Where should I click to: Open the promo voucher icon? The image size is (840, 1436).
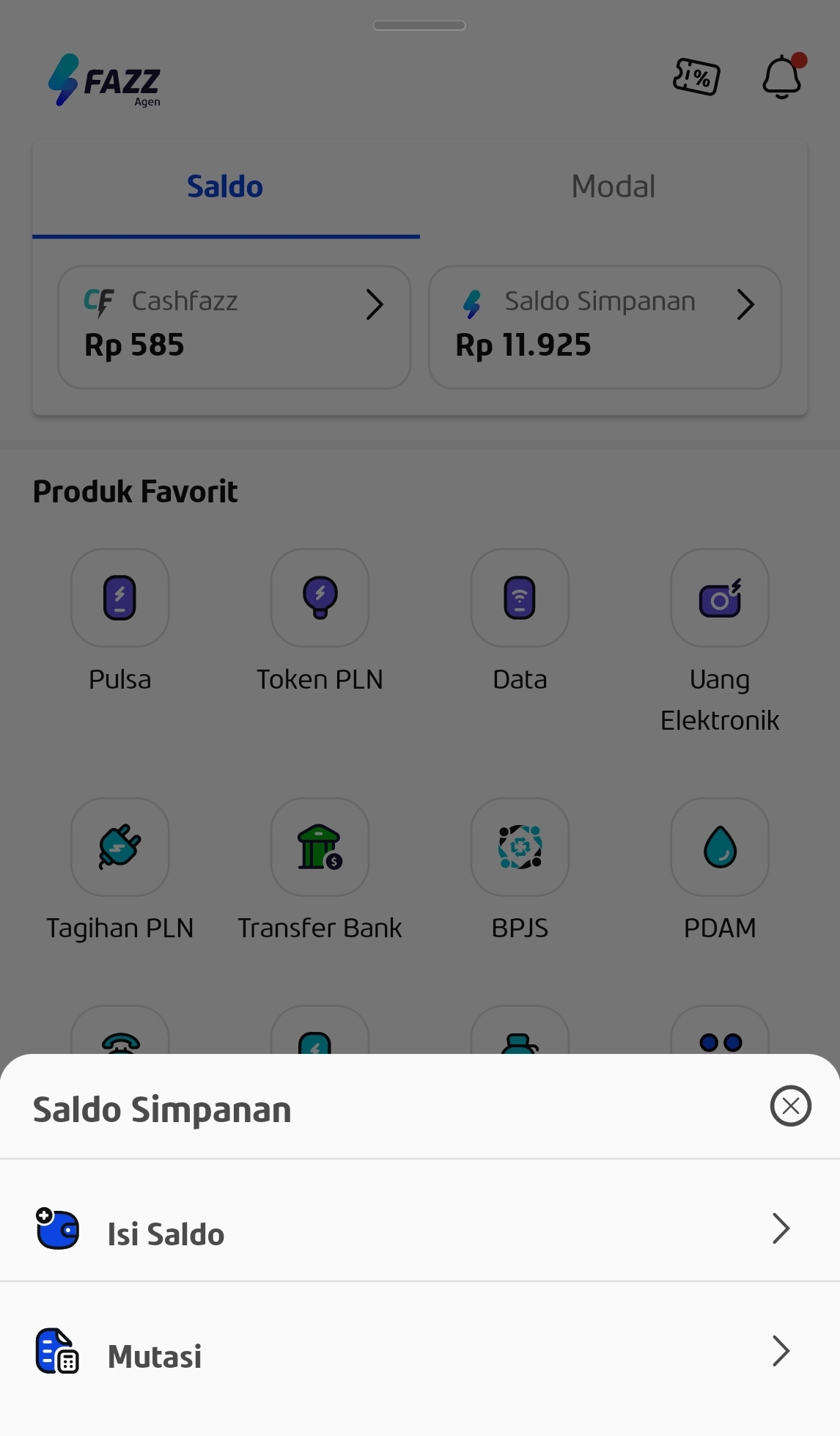(696, 76)
